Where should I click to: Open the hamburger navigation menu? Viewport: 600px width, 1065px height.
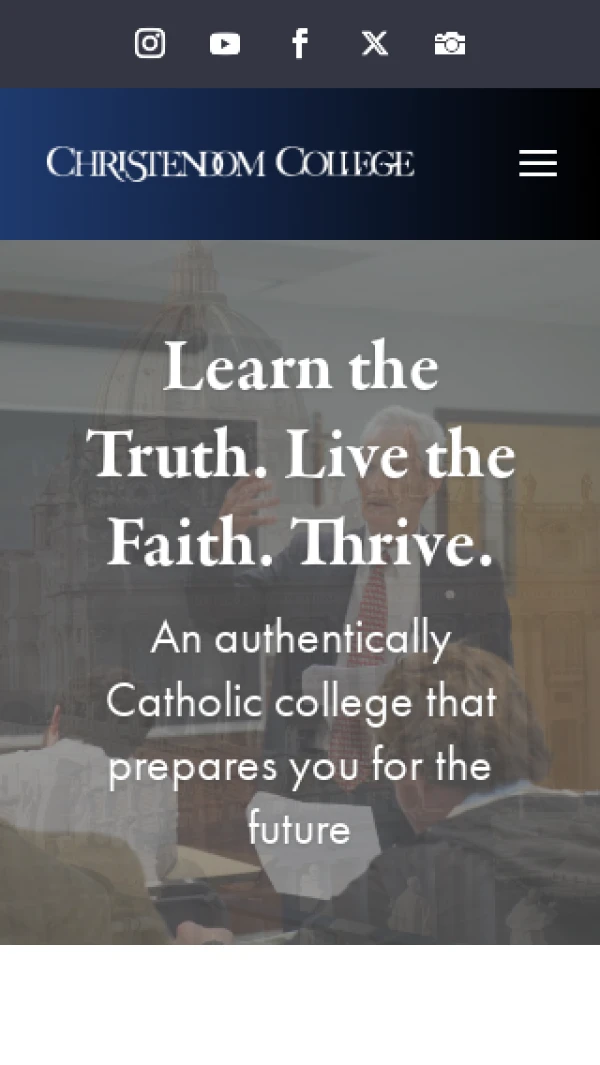537,164
